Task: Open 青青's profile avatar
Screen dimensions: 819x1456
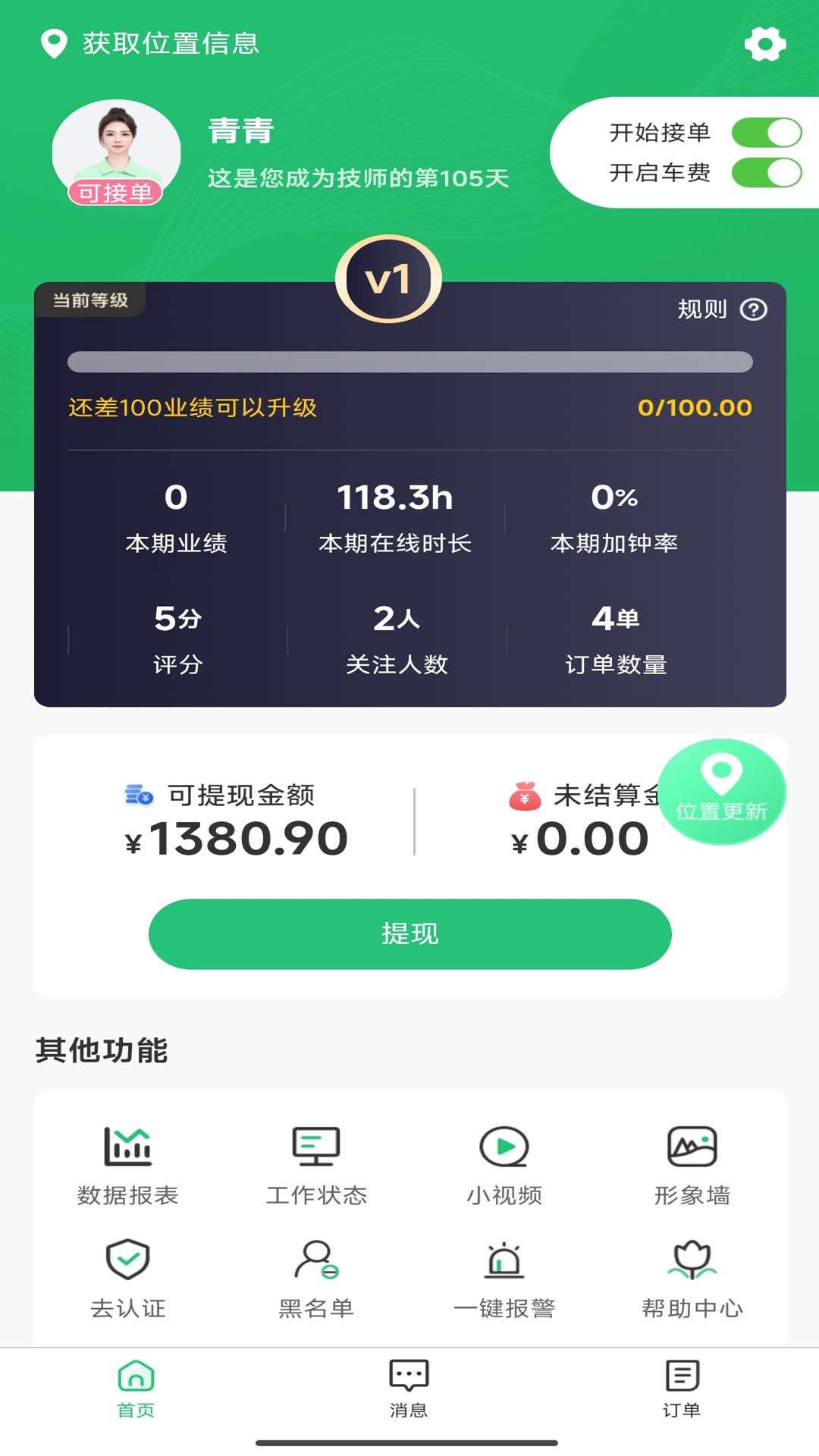Action: pyautogui.click(x=116, y=152)
